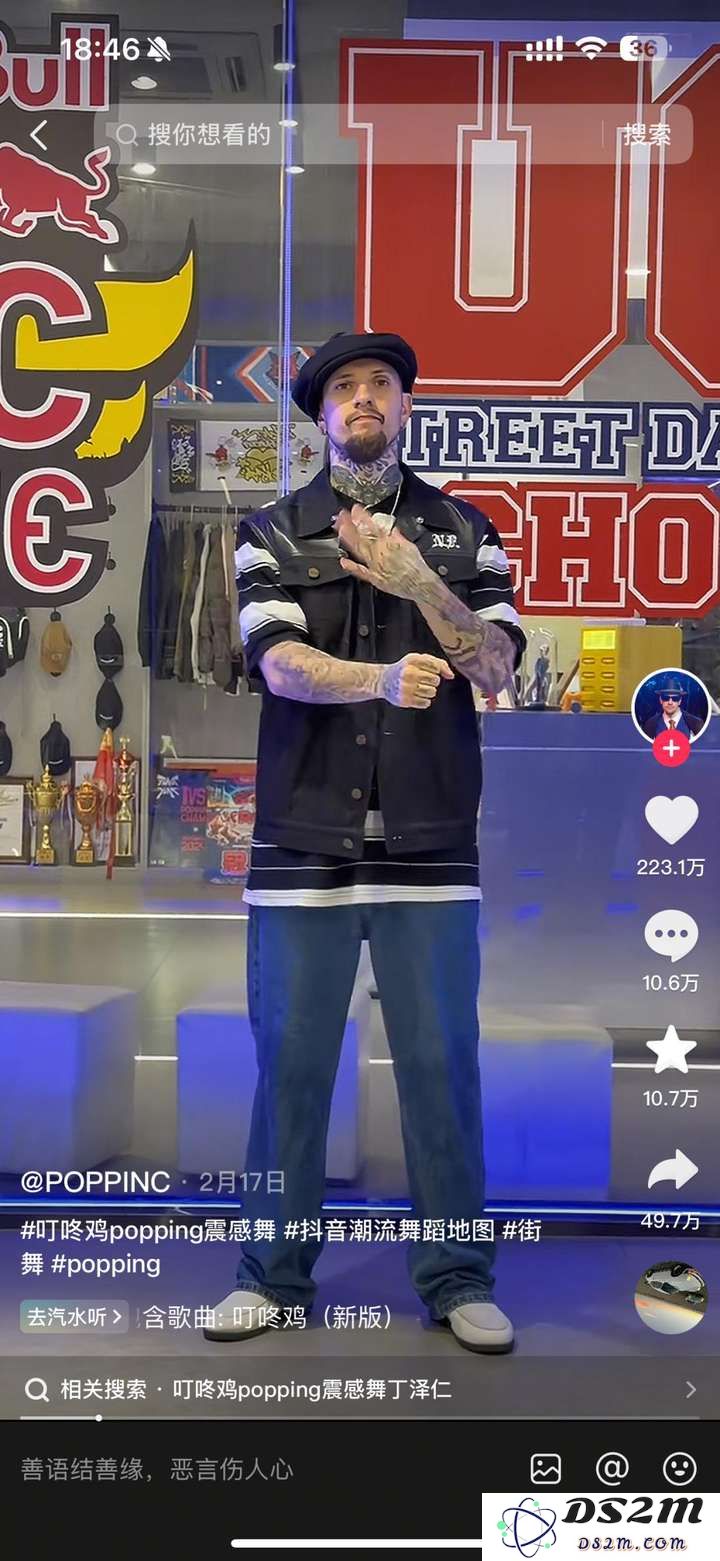Open the creator's profile avatar
This screenshot has width=720, height=1561.
(x=671, y=707)
